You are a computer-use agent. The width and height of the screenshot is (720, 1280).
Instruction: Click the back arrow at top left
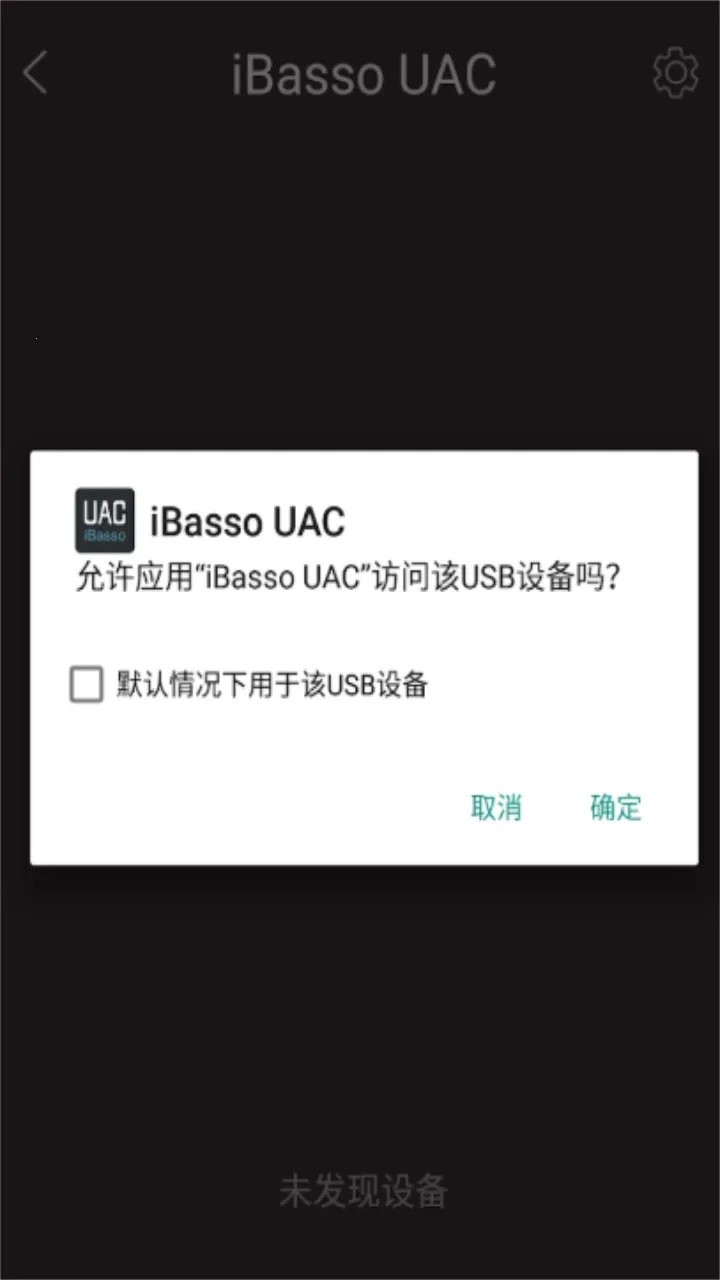[x=36, y=73]
